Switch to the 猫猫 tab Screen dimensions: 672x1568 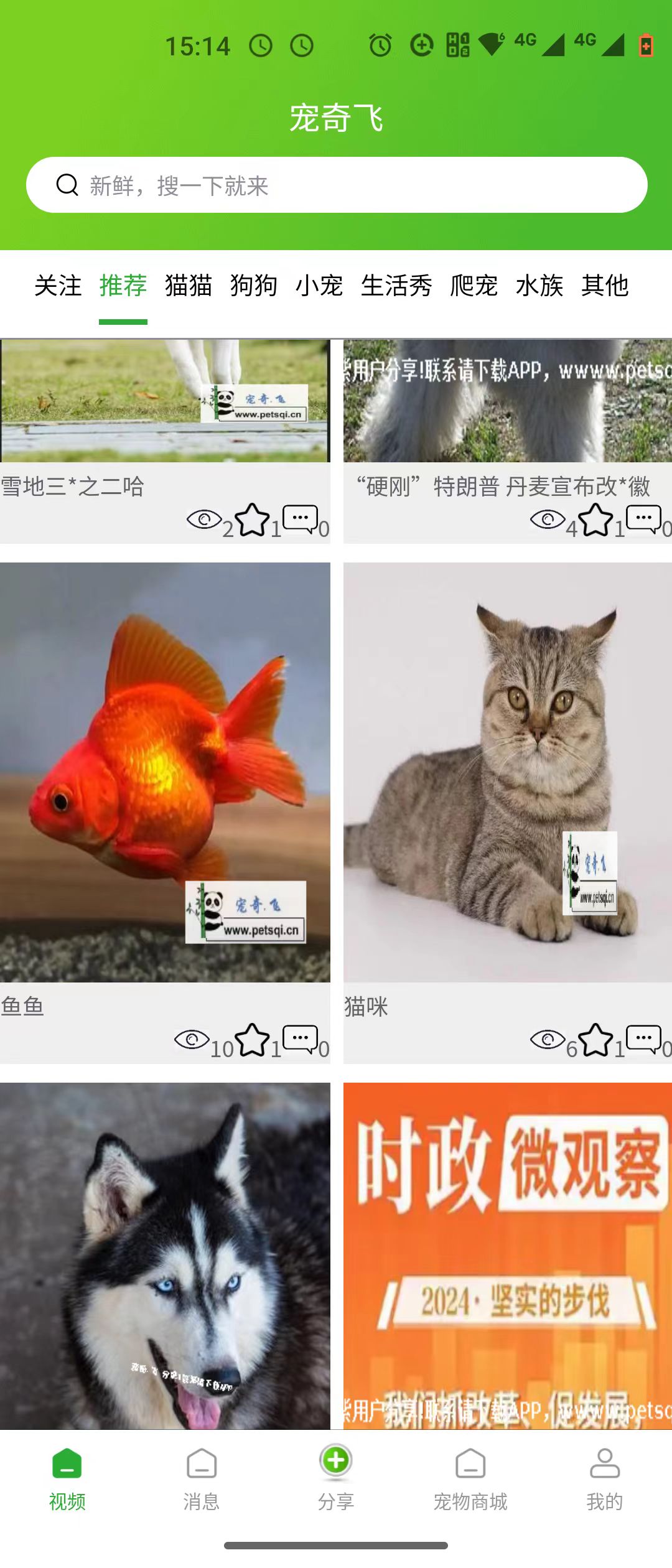tap(188, 286)
